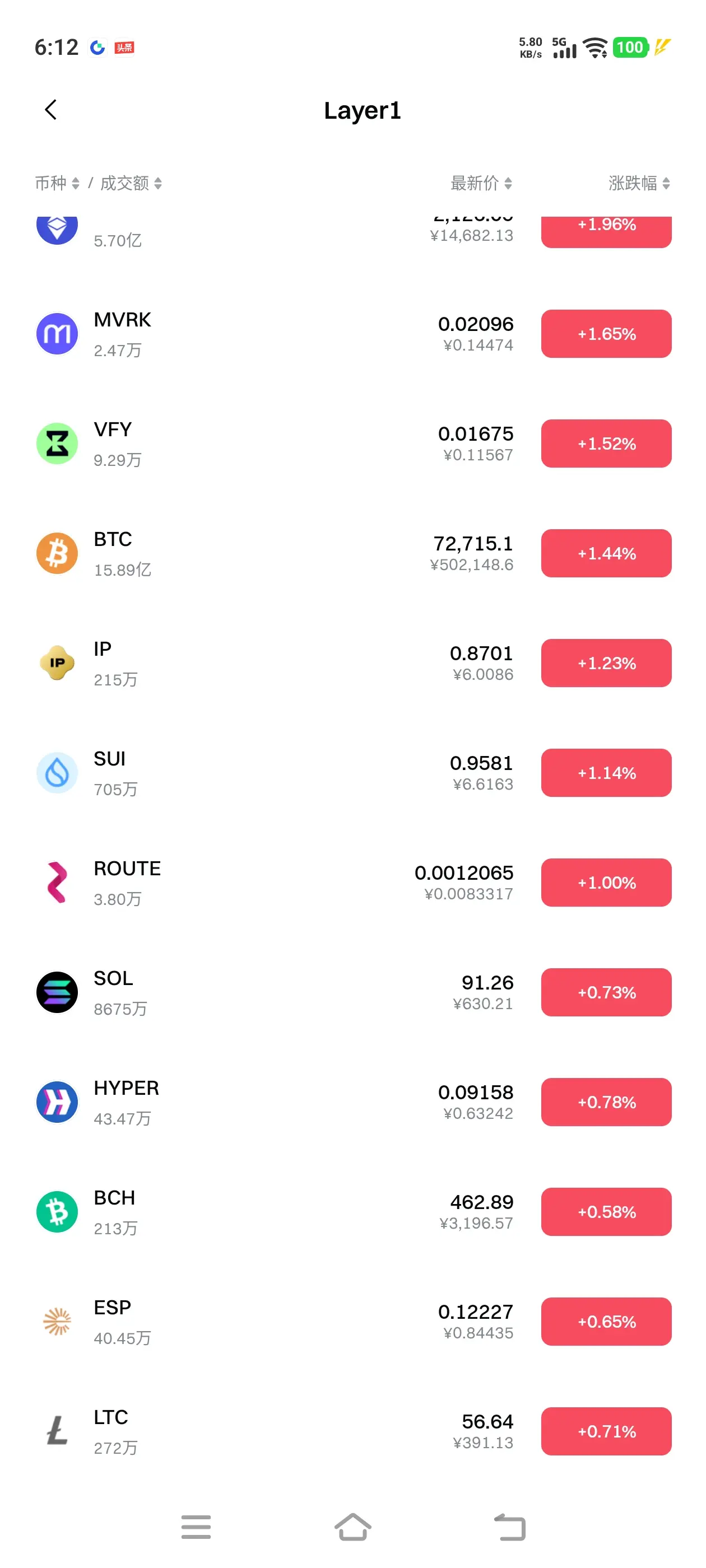Viewport: 706px width, 1568px height.
Task: Sort the list by 成交额
Action: pos(131,183)
